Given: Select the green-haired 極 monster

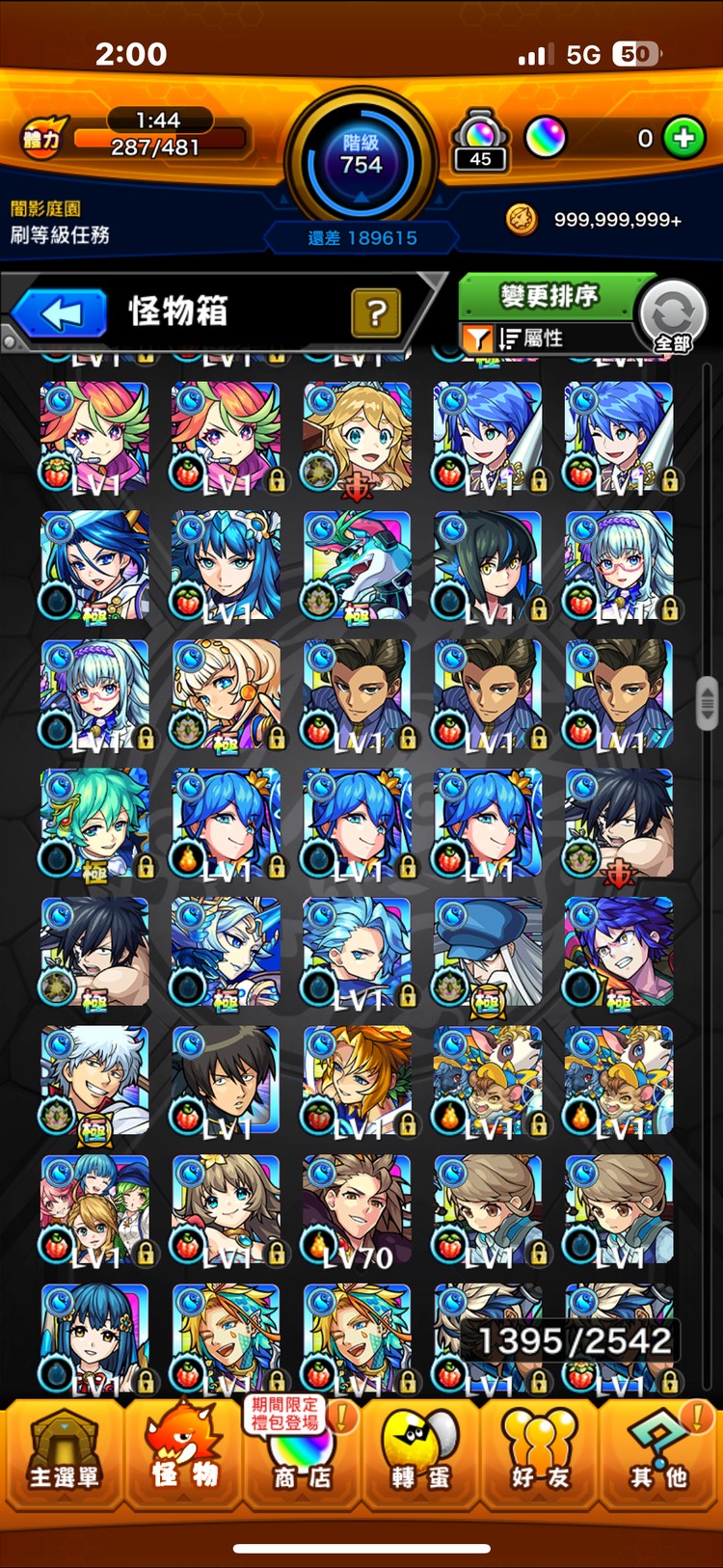Looking at the screenshot, I should (x=94, y=823).
